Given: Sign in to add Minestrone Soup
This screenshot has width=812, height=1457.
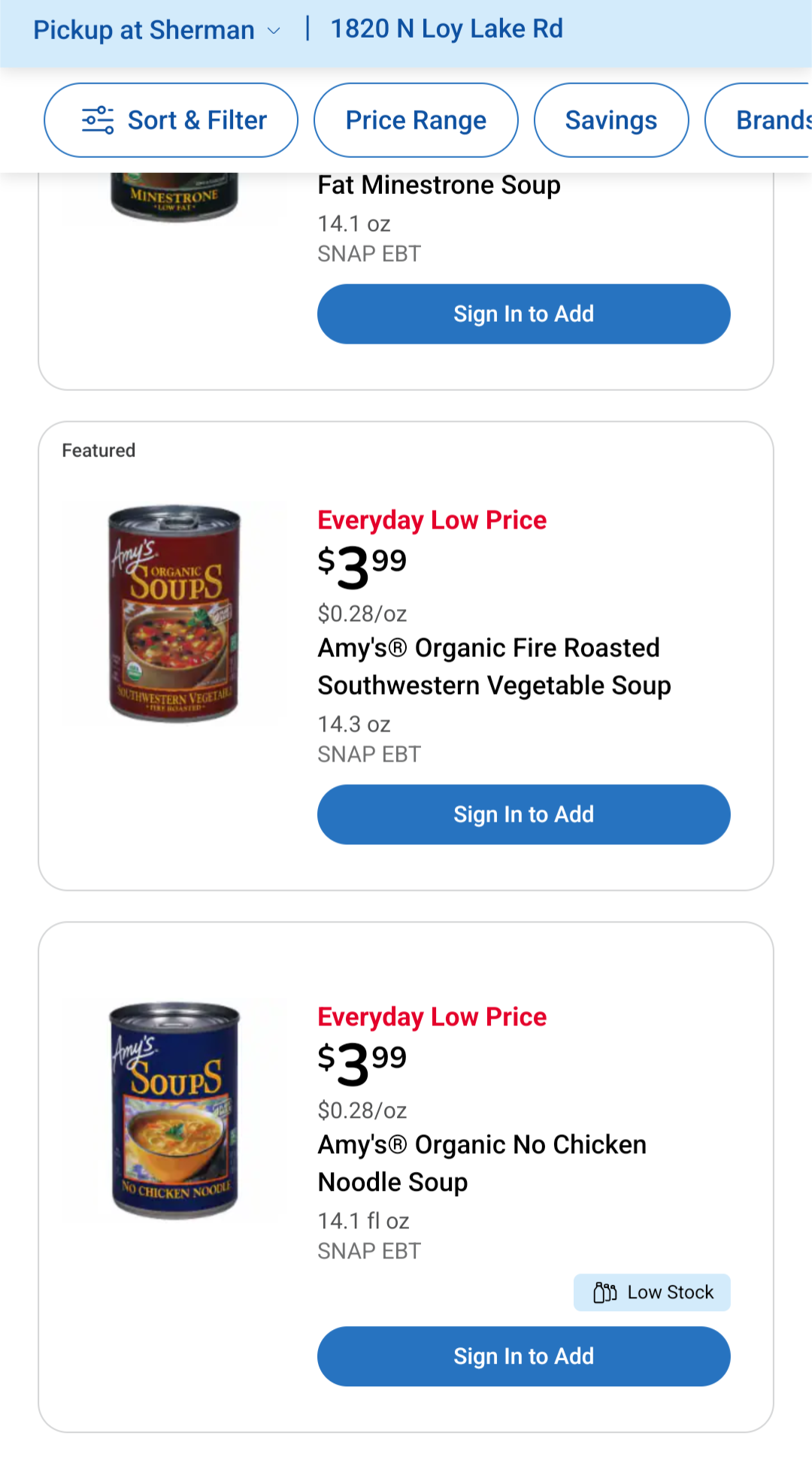Looking at the screenshot, I should pos(523,314).
